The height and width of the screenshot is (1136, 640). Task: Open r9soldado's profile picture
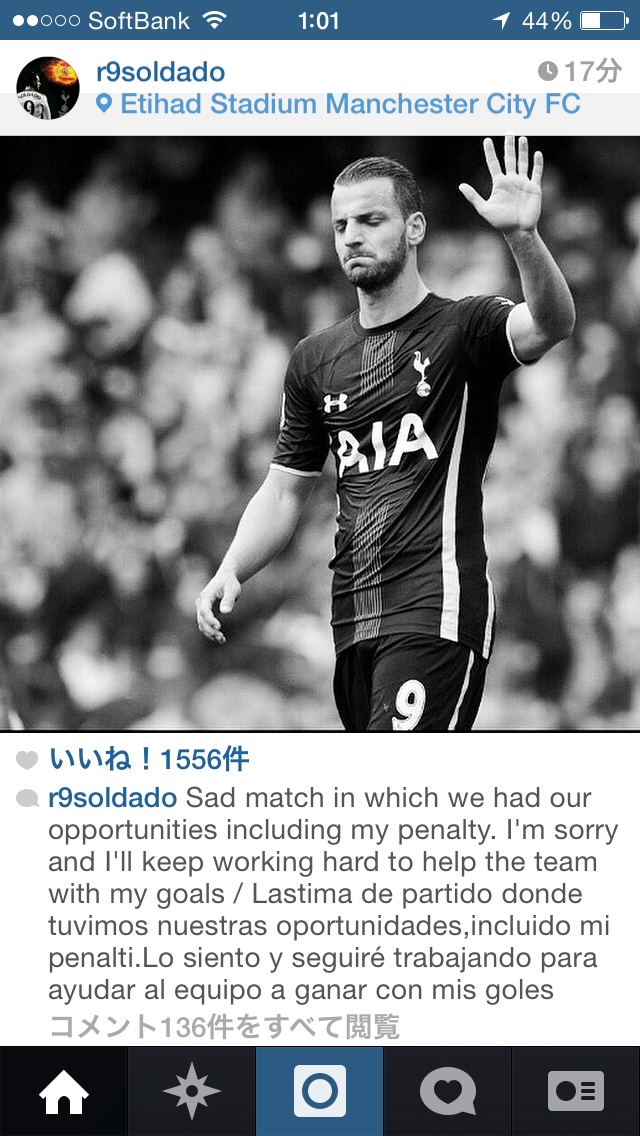click(x=48, y=88)
